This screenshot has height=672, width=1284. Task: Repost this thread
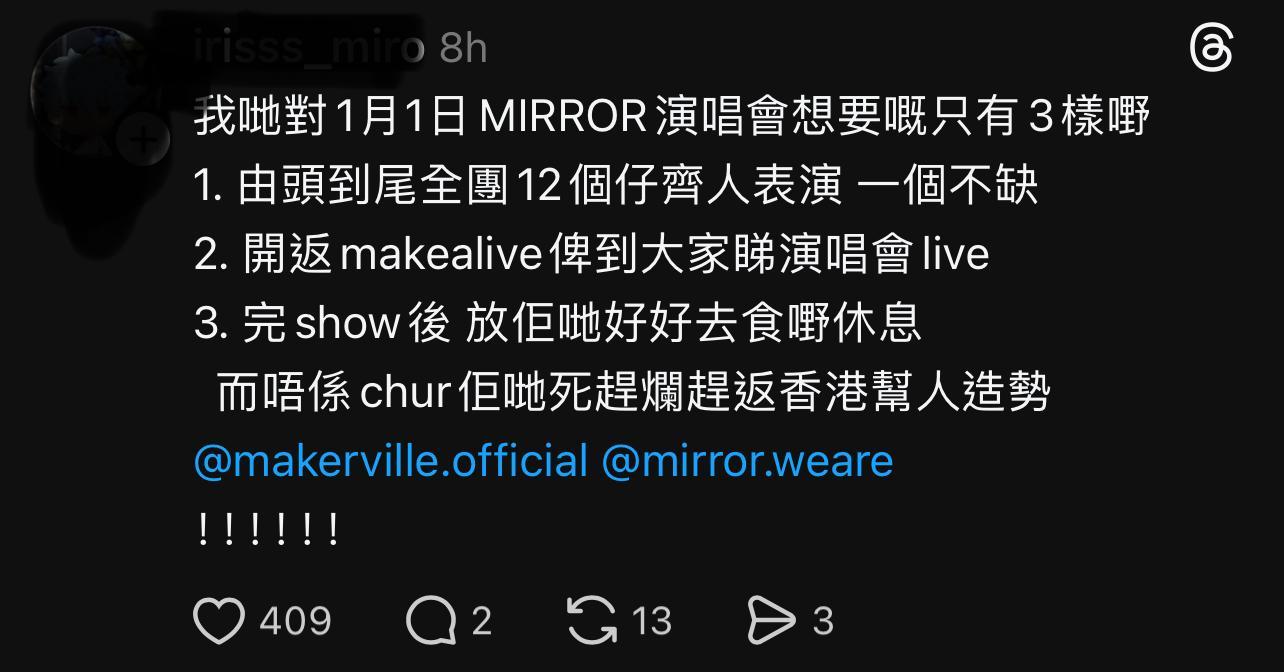[x=592, y=621]
